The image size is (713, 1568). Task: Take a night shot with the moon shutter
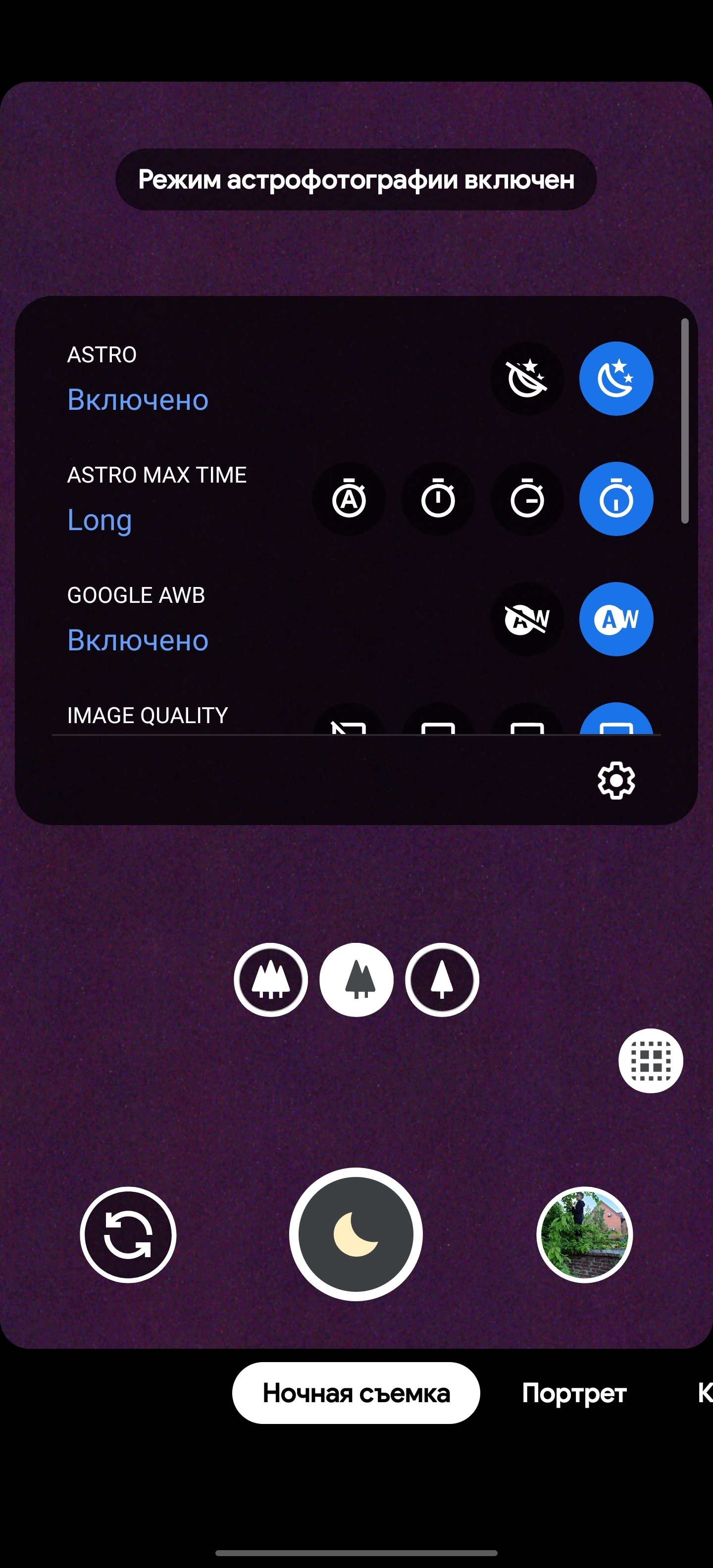tap(356, 1234)
